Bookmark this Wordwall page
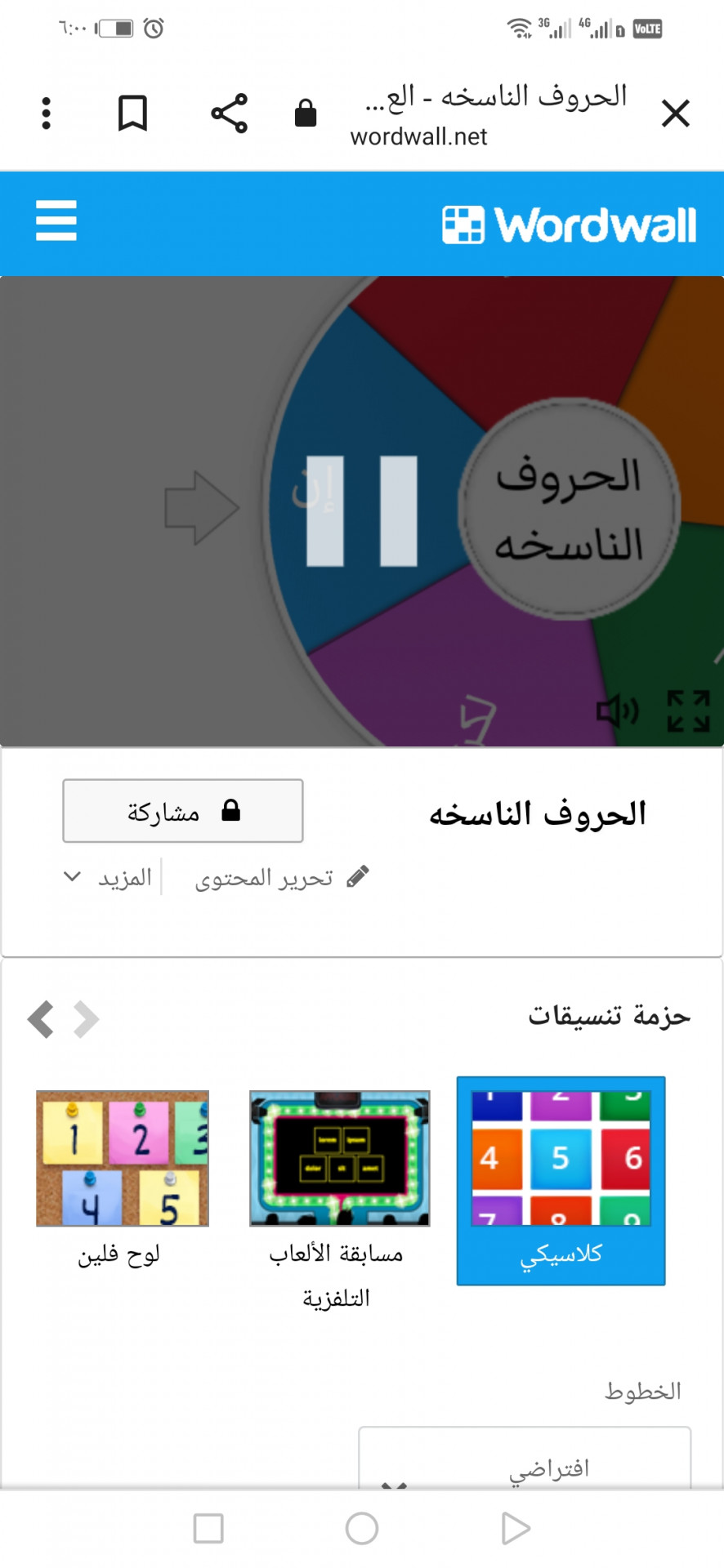 point(132,114)
